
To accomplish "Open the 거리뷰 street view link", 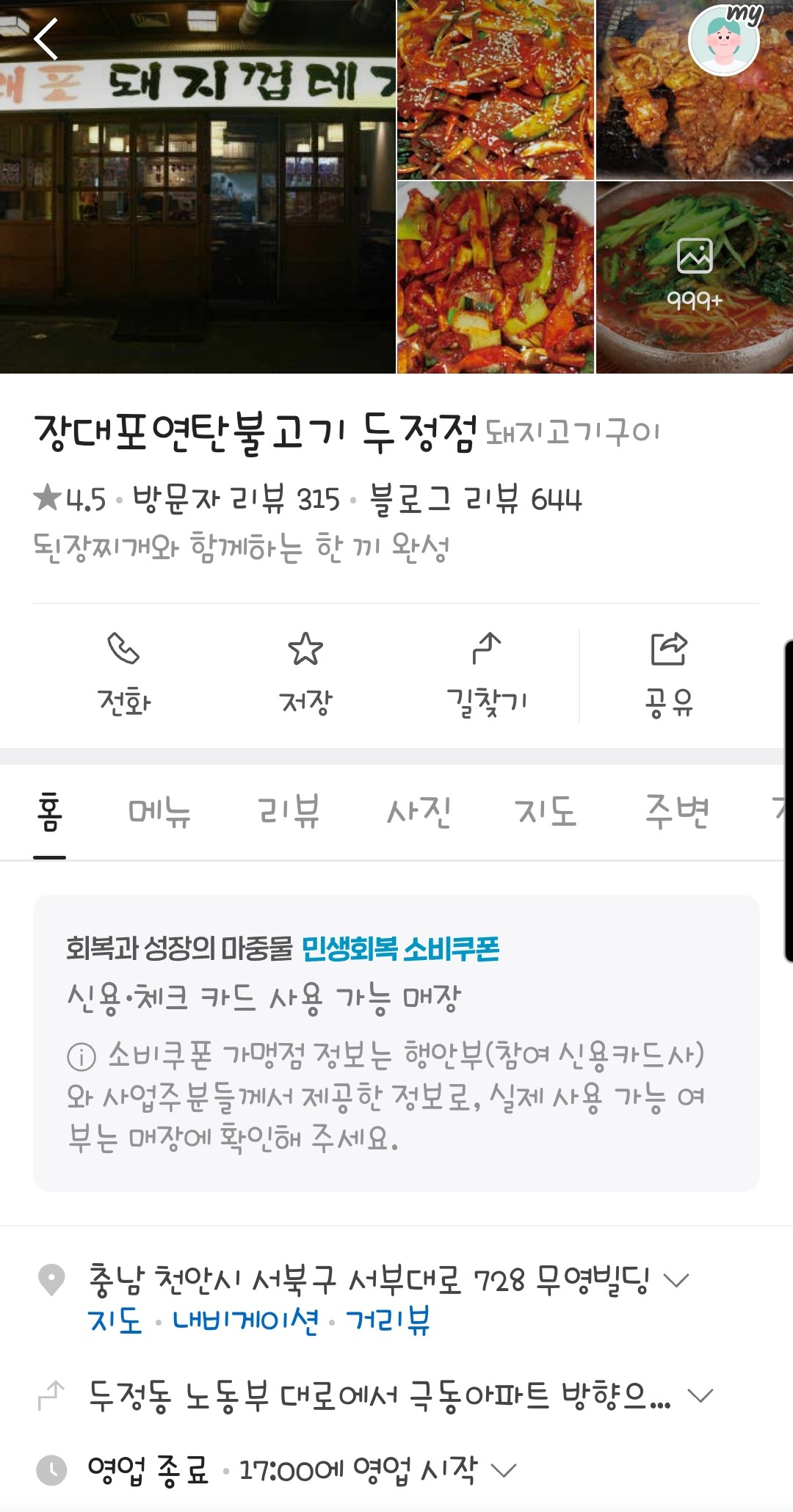I will pos(387,1320).
